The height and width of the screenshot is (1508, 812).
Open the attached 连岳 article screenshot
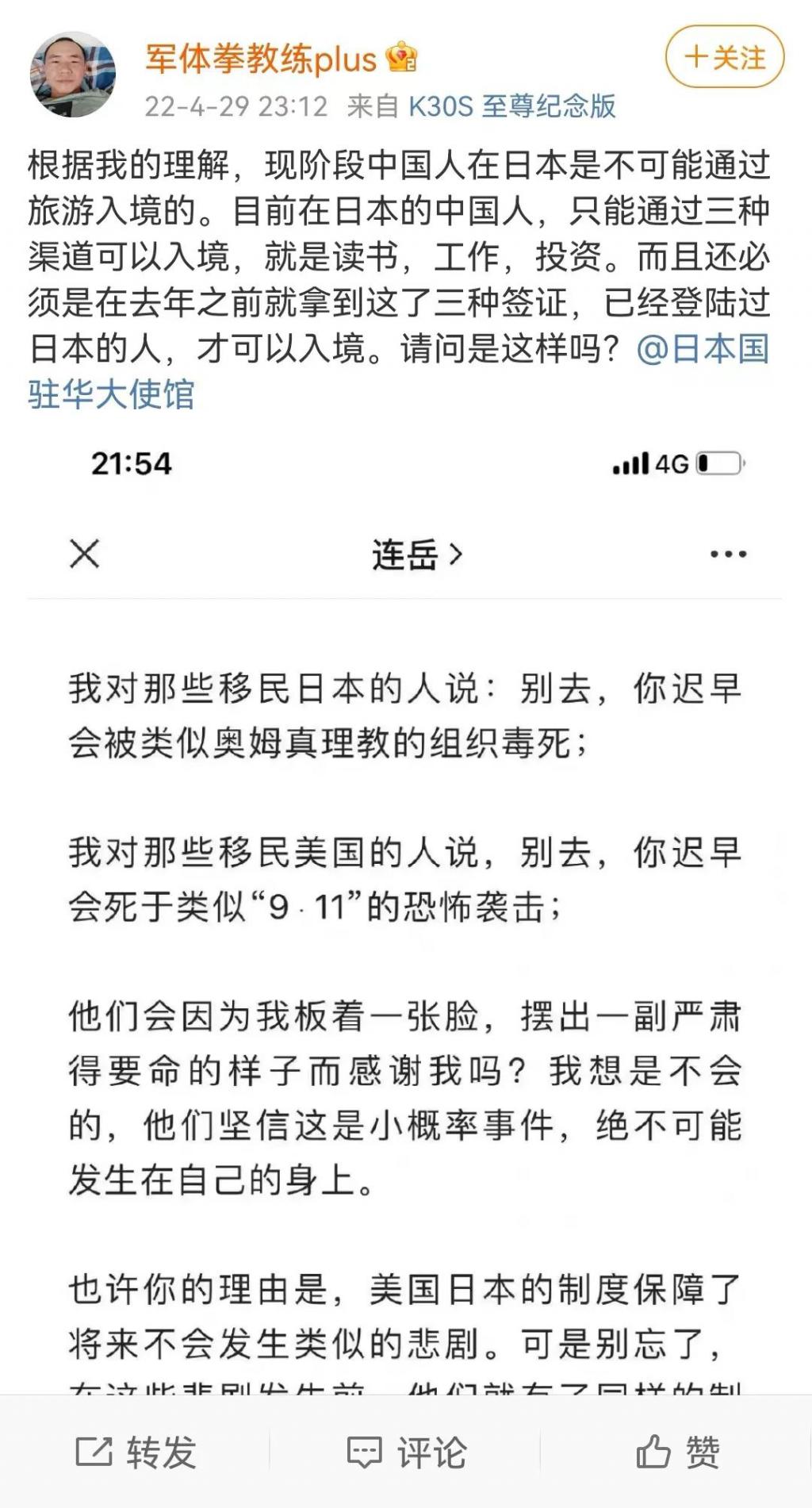(404, 912)
